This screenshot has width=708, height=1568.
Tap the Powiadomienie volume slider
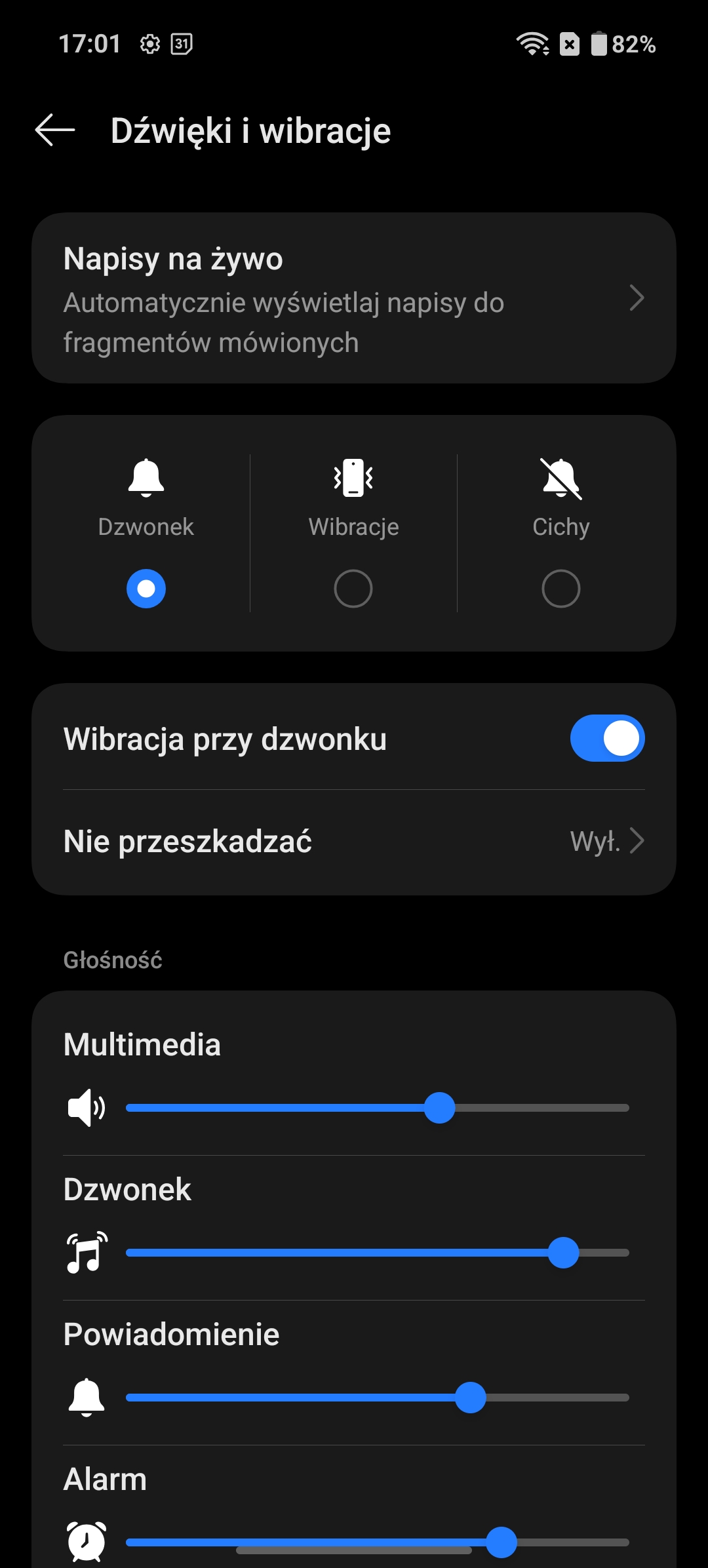pyautogui.click(x=378, y=1398)
